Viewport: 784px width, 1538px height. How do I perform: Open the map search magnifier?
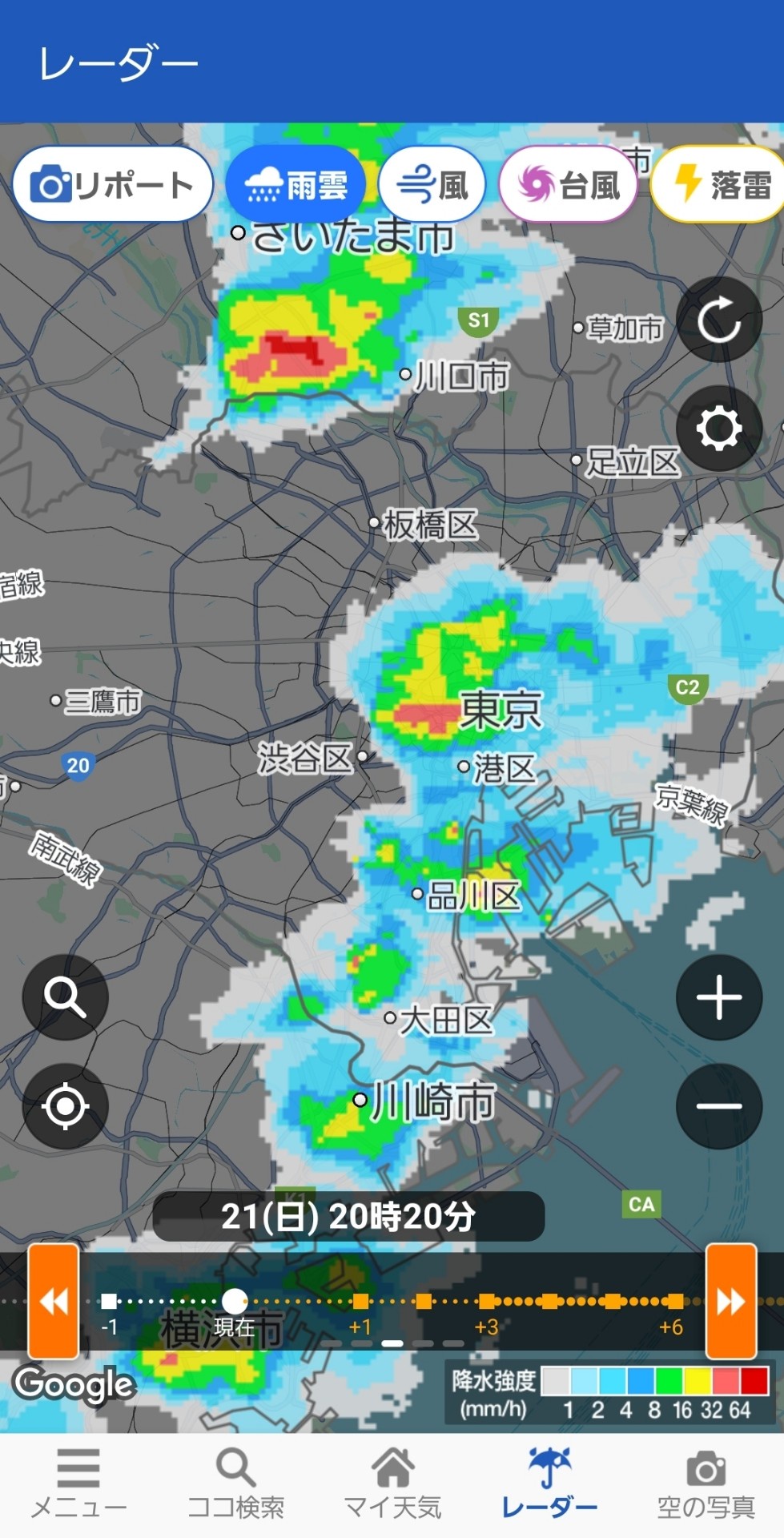pyautogui.click(x=65, y=997)
